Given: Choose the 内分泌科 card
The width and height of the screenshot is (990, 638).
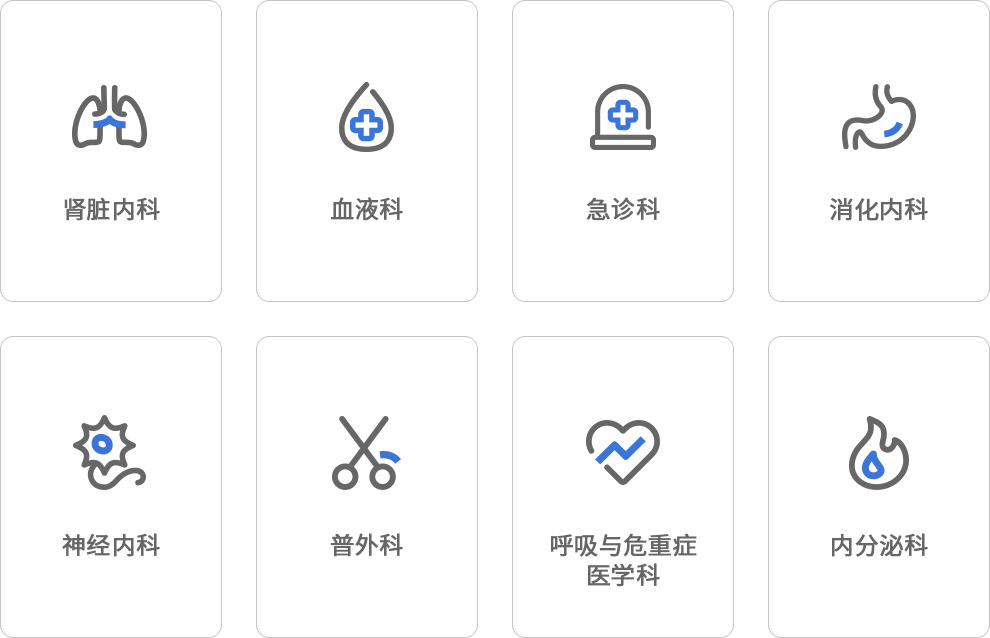Looking at the screenshot, I should tap(878, 487).
